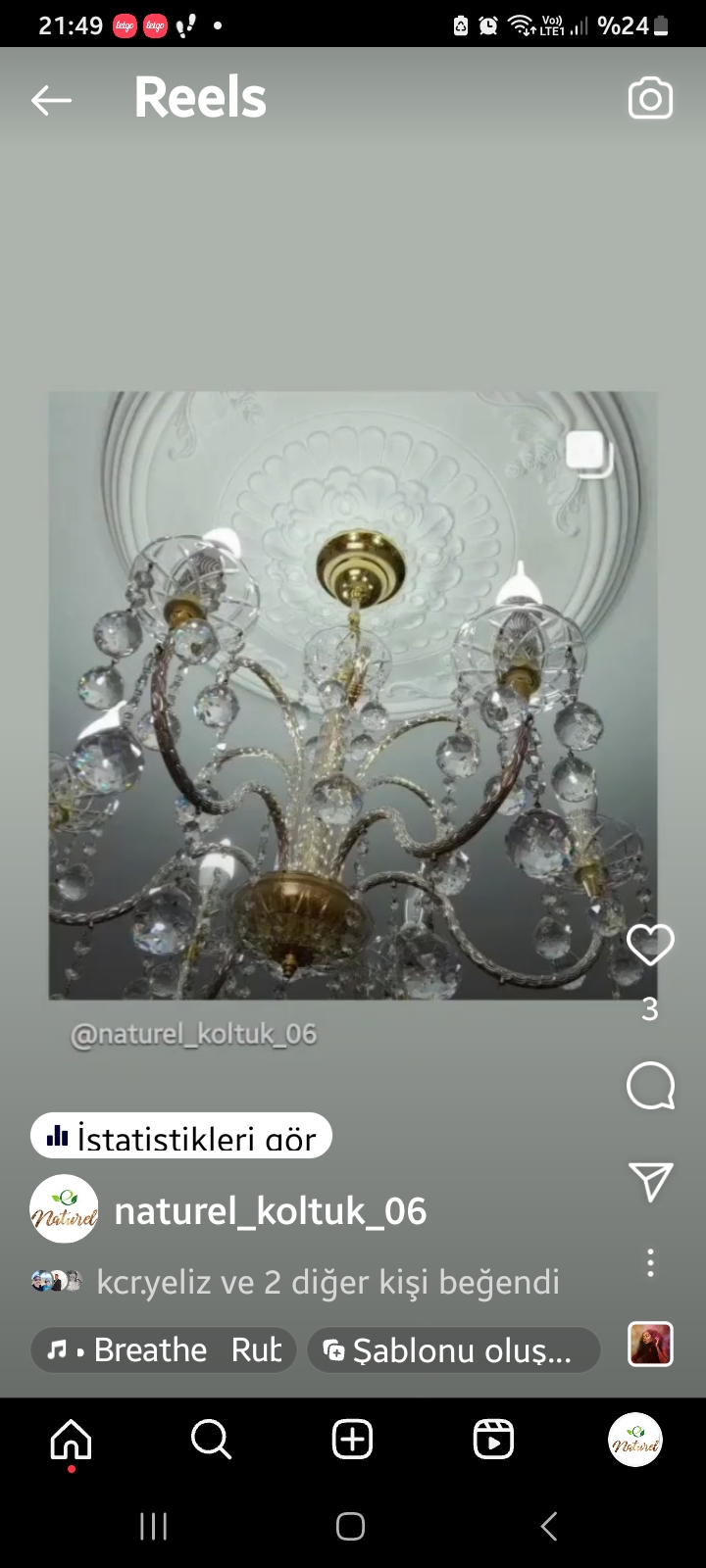Share this reel via the paper plane icon
Screen dimensions: 706x1568
click(x=650, y=1182)
